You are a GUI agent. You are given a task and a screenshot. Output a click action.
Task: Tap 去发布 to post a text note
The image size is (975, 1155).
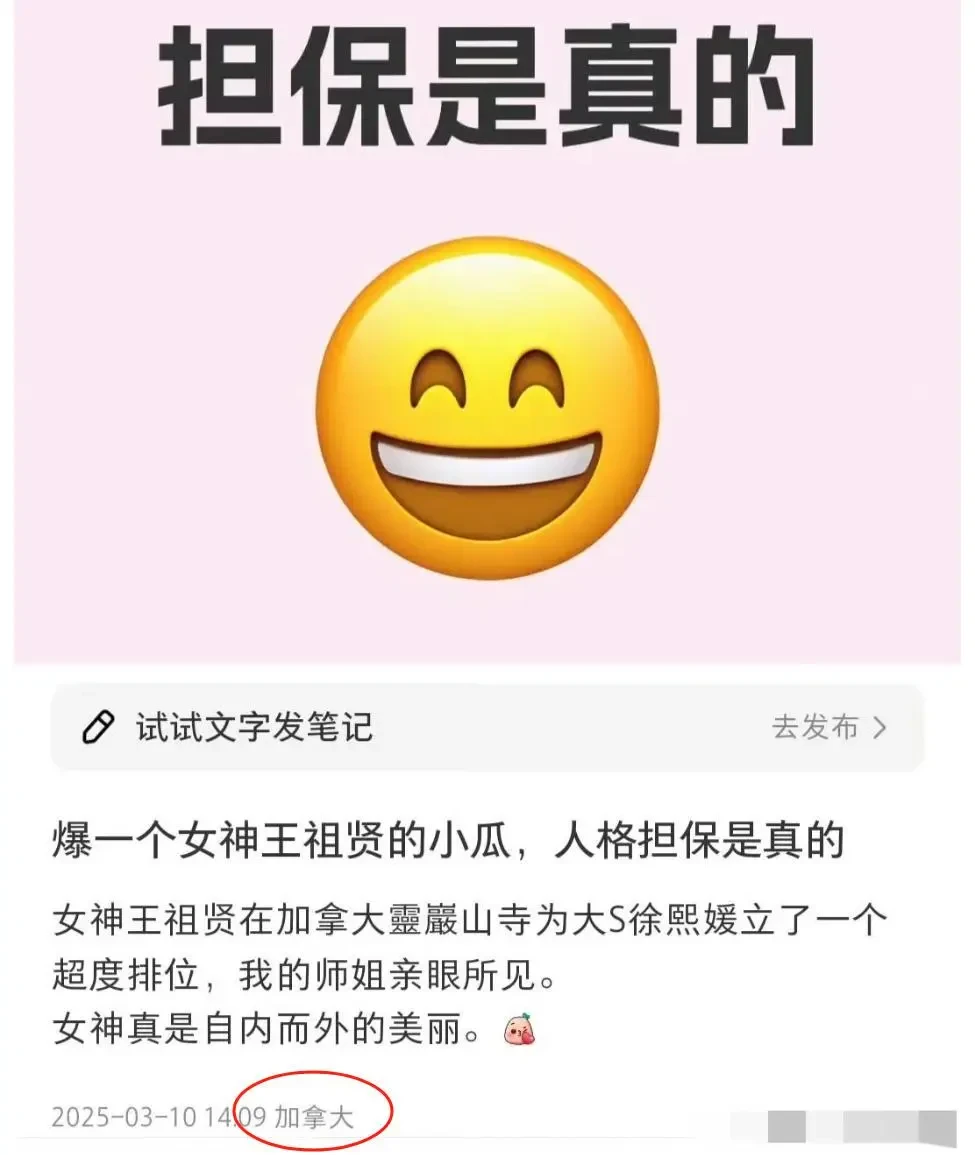(x=828, y=727)
